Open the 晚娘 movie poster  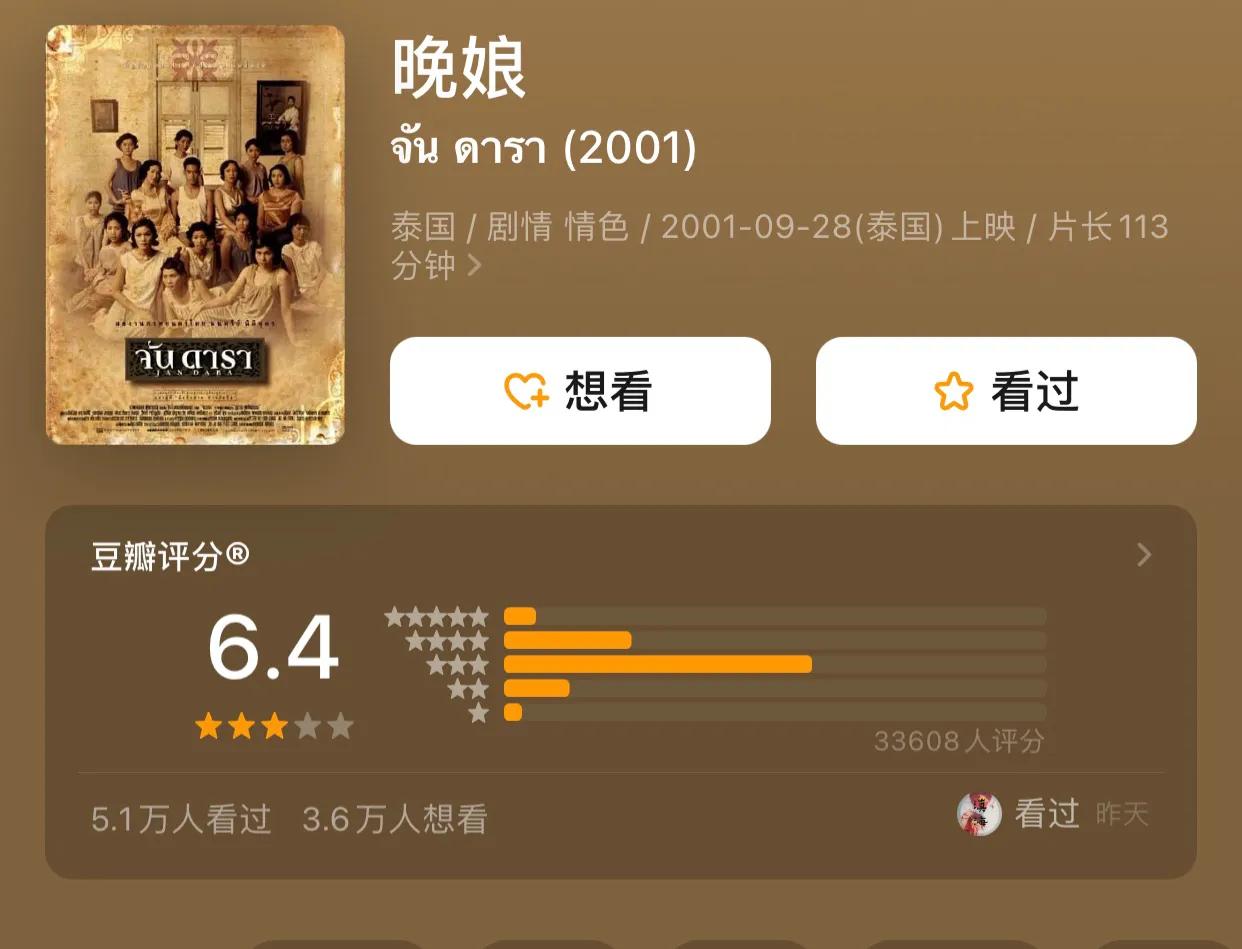195,235
